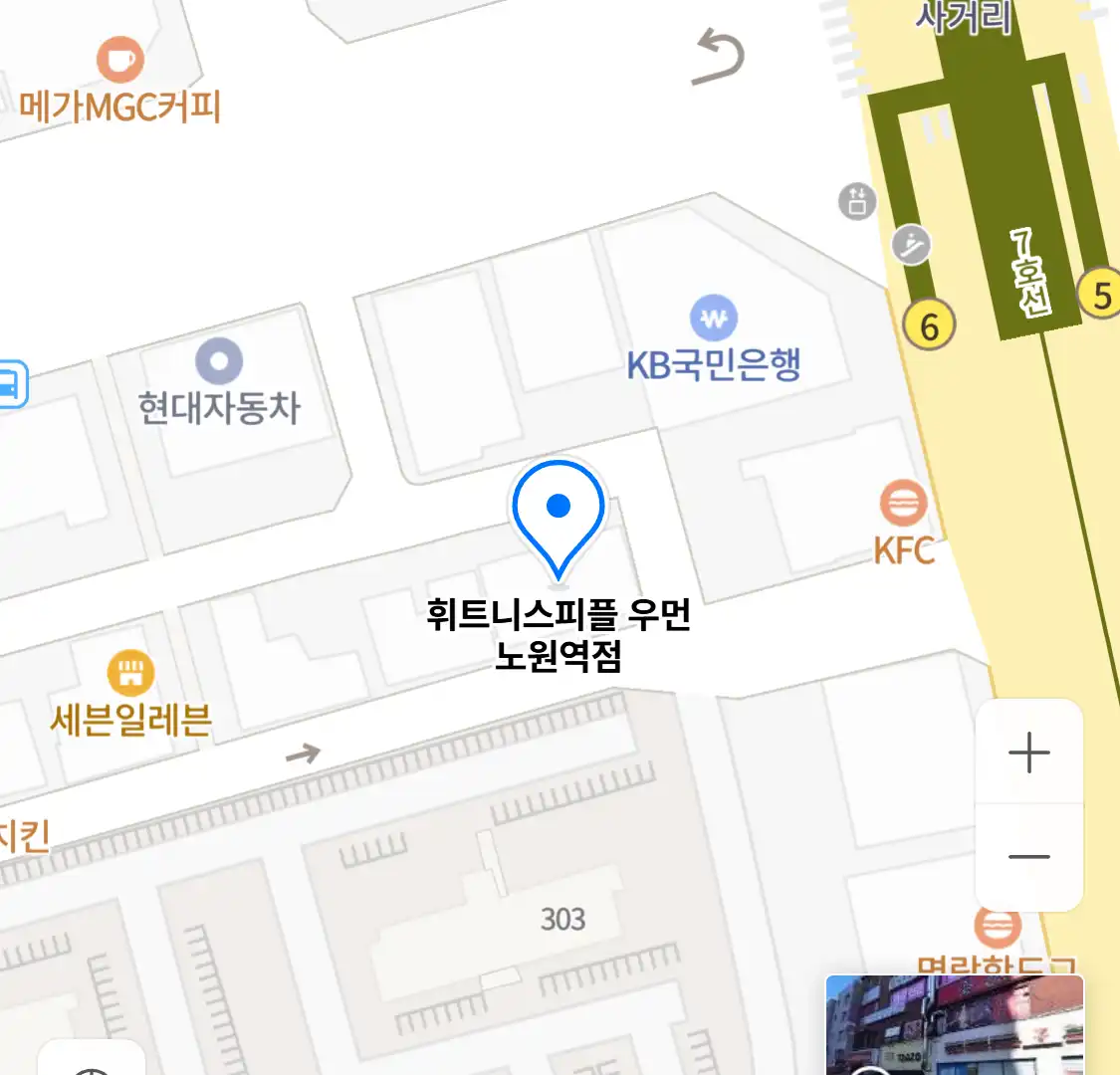Open the 메가MGC커피 cafe marker
1120x1075 pixels.
(x=119, y=60)
